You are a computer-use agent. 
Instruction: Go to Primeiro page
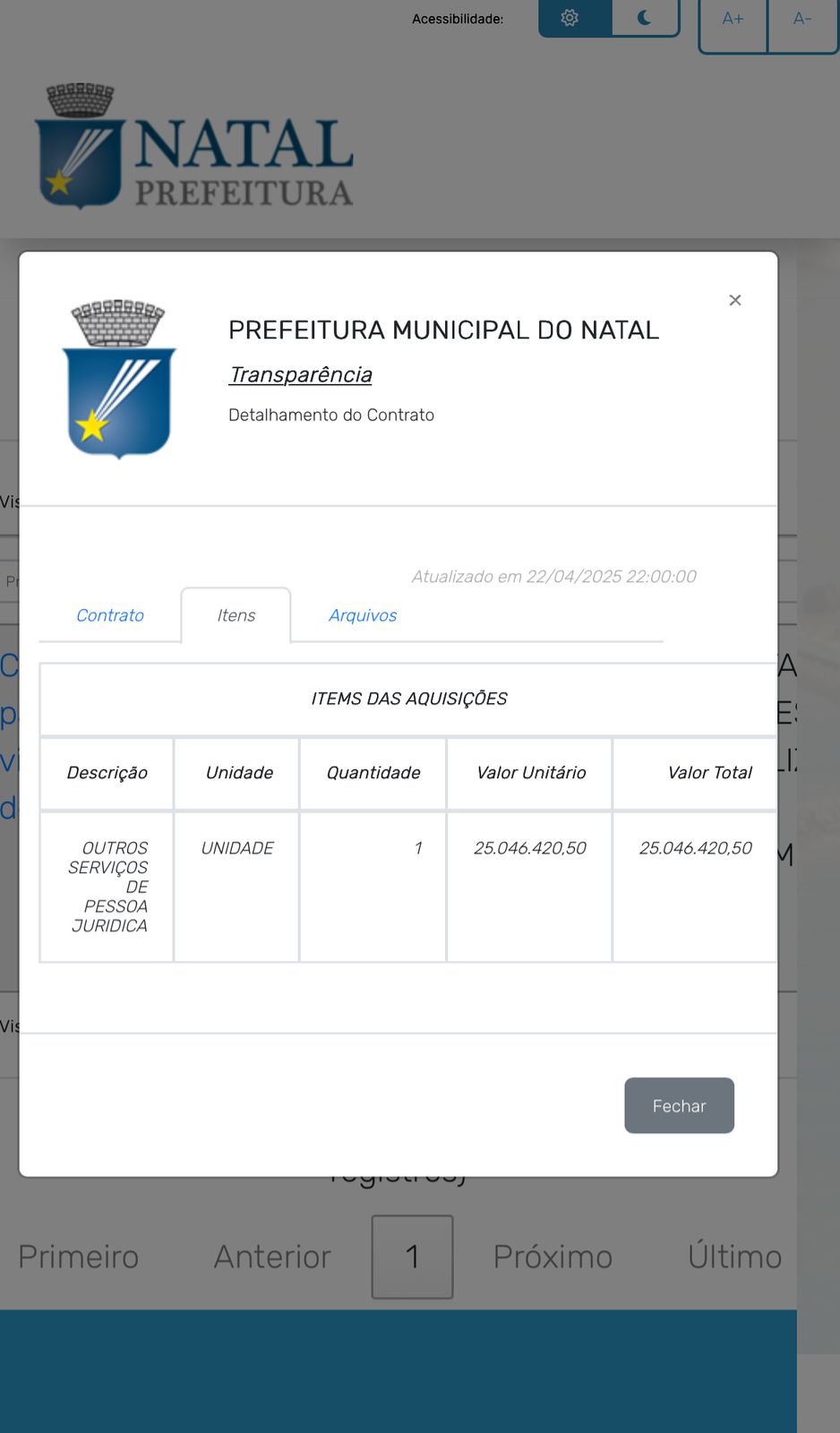point(79,1257)
